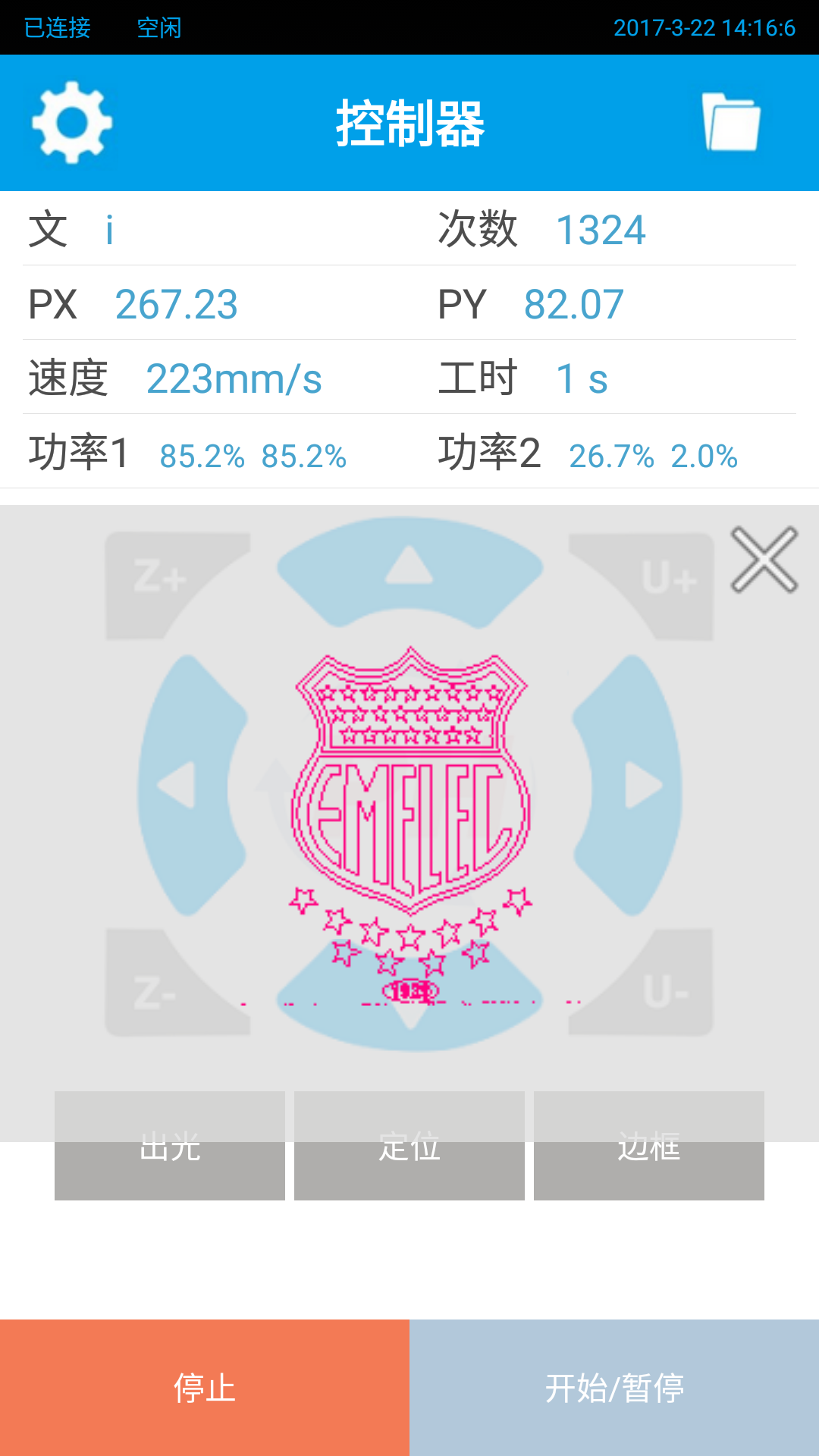This screenshot has height=1456, width=819.
Task: Move the laser head right
Action: tap(639, 785)
